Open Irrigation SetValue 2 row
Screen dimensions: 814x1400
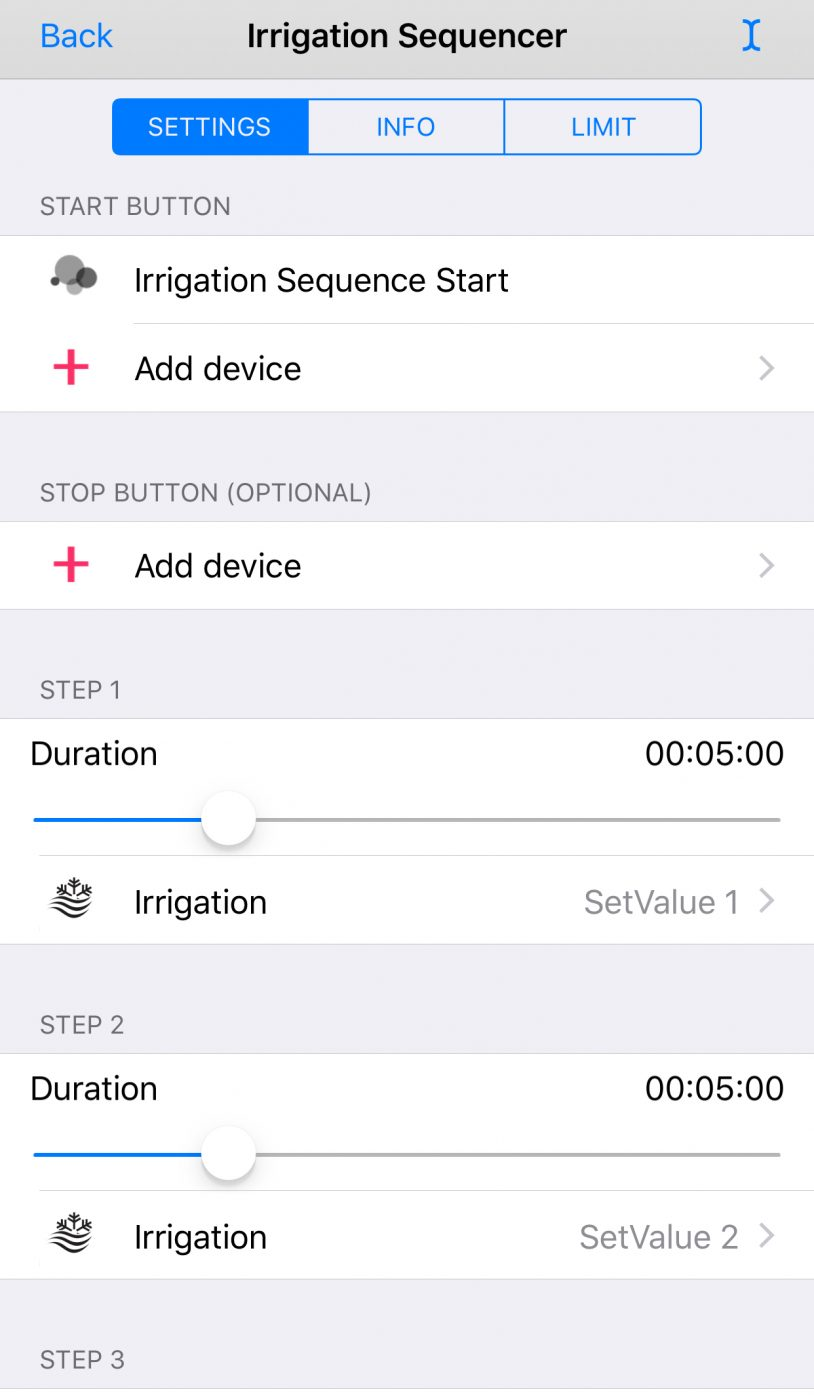(x=407, y=1236)
